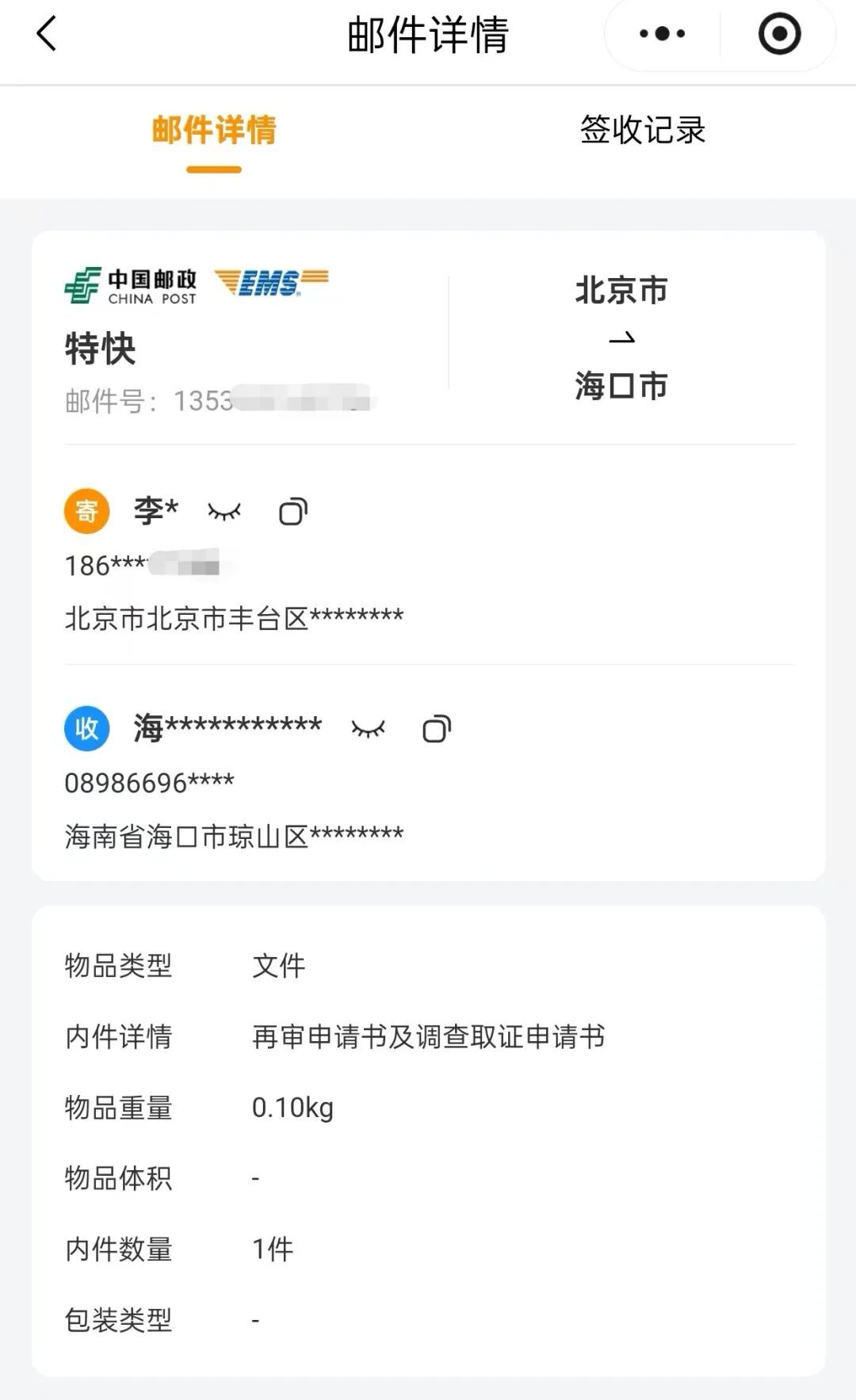
Task: Copy recipient 海*** information
Action: [436, 729]
